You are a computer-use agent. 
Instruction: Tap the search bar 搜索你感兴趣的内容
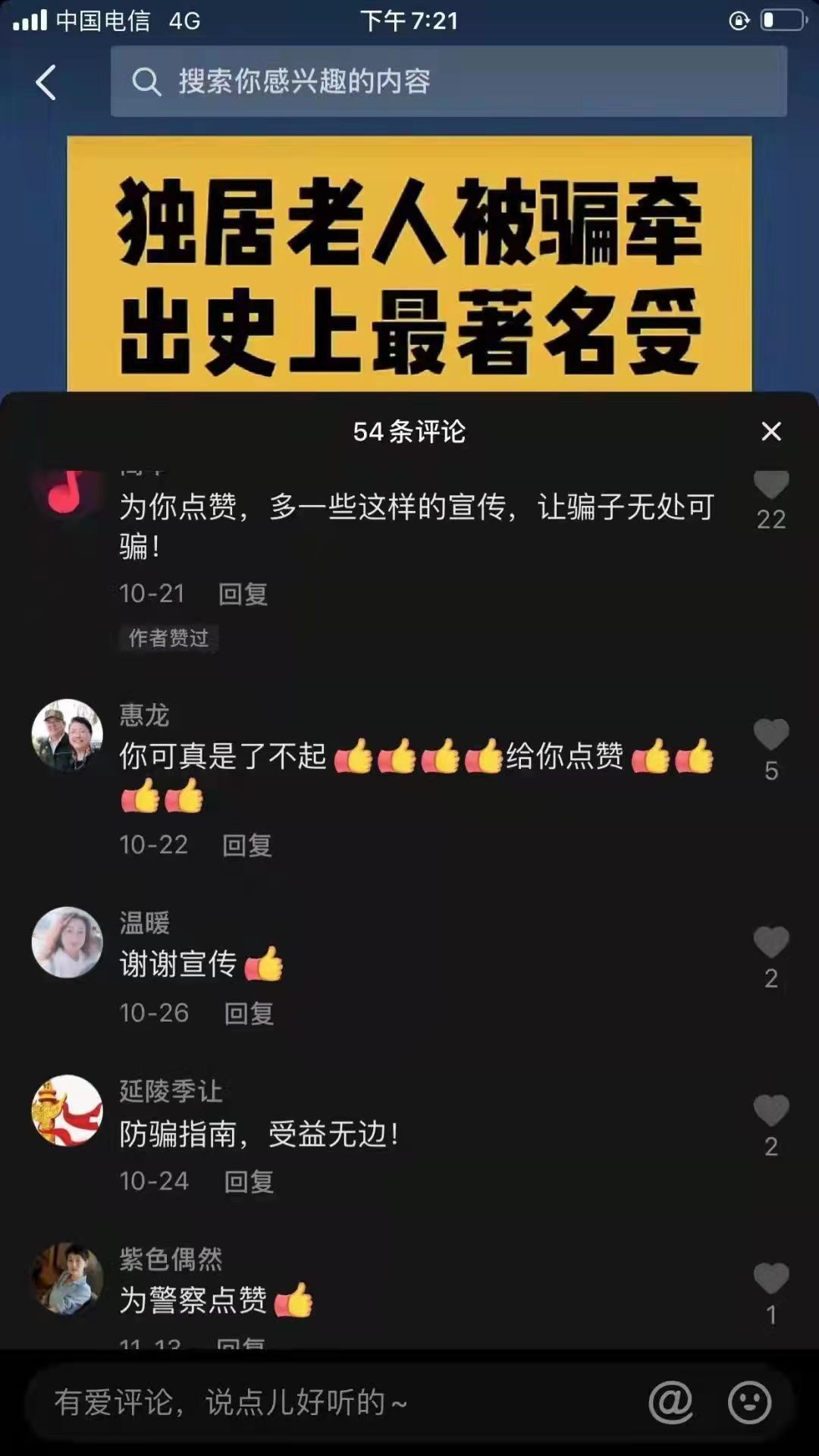pos(447,83)
